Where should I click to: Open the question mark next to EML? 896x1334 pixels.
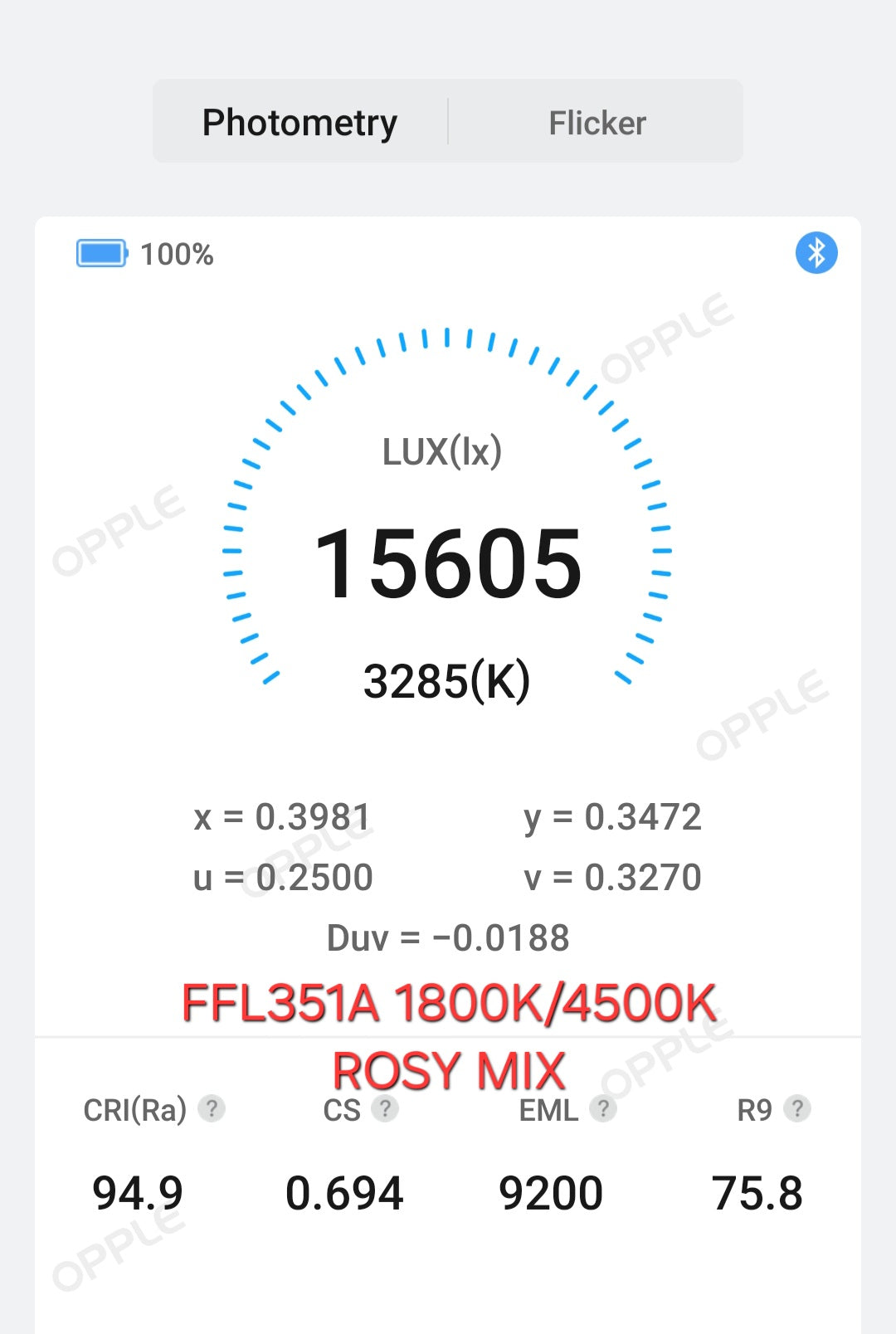click(603, 1108)
